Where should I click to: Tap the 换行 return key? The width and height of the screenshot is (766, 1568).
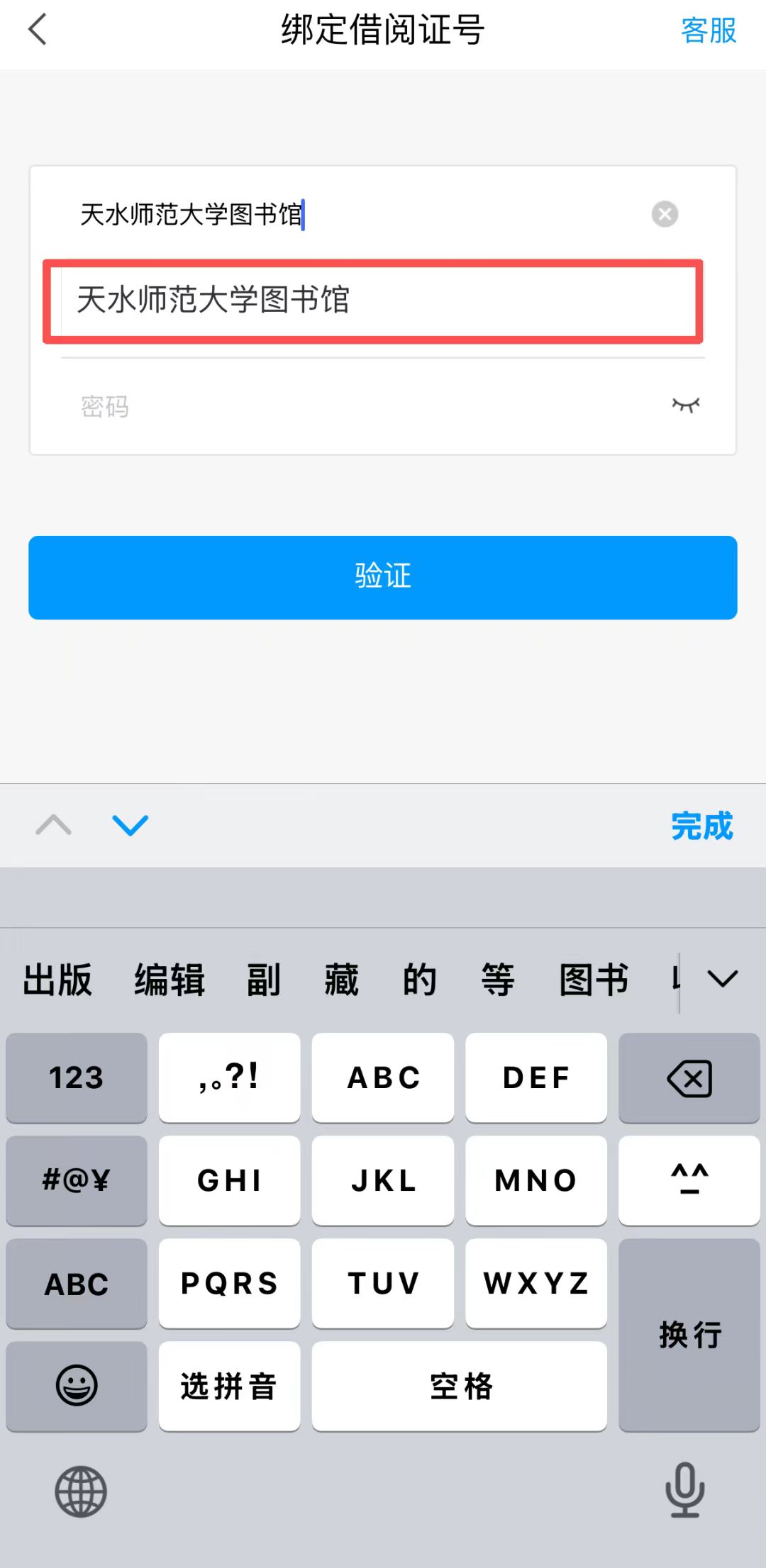click(689, 1335)
